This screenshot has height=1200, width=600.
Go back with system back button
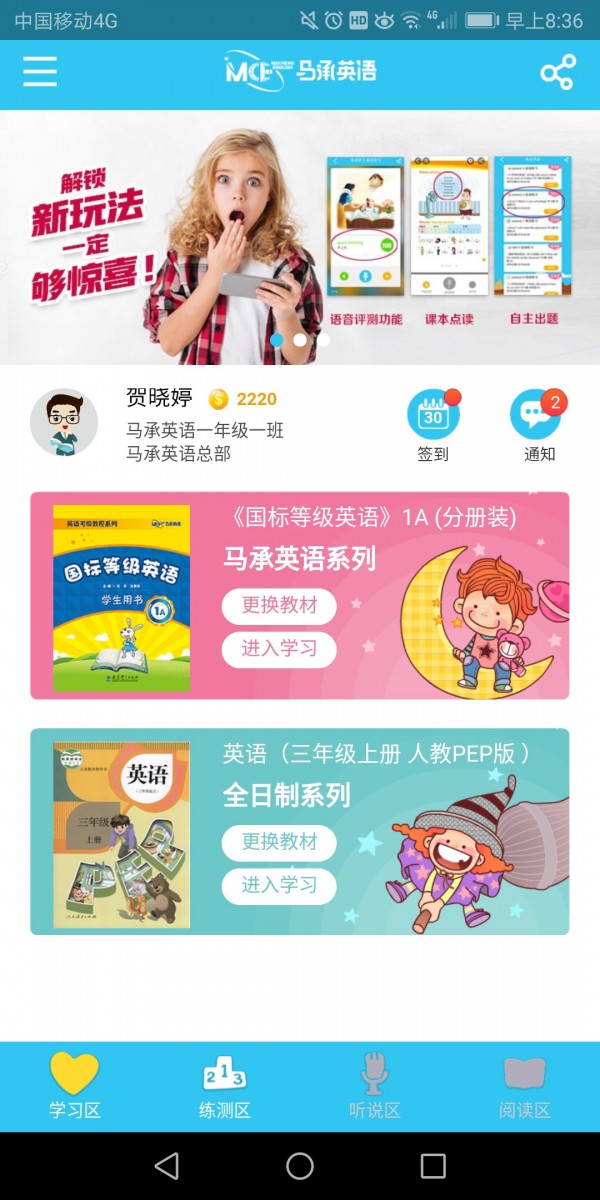tap(167, 1166)
